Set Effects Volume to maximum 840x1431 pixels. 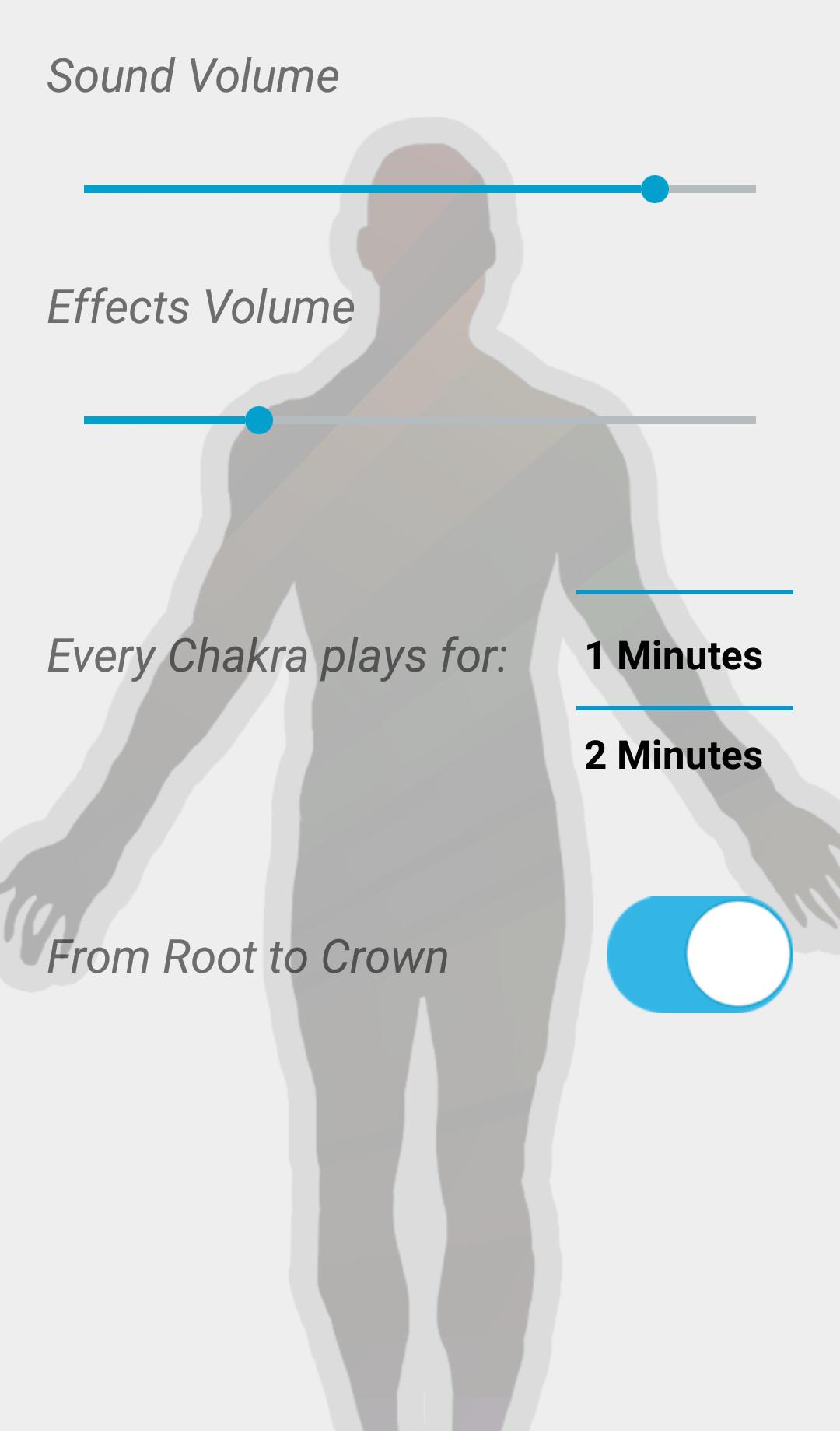point(747,421)
